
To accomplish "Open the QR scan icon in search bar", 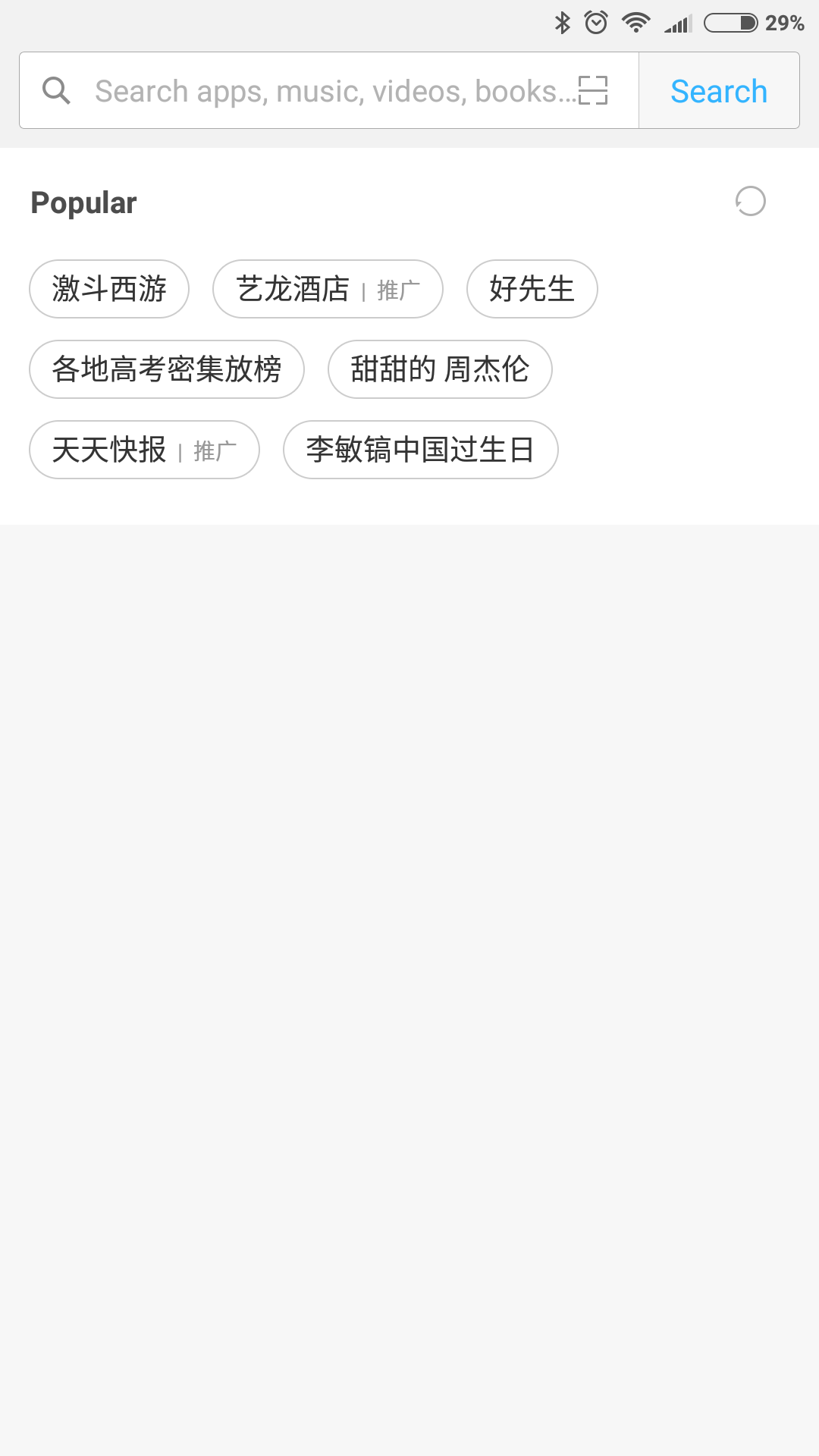I will 593,90.
